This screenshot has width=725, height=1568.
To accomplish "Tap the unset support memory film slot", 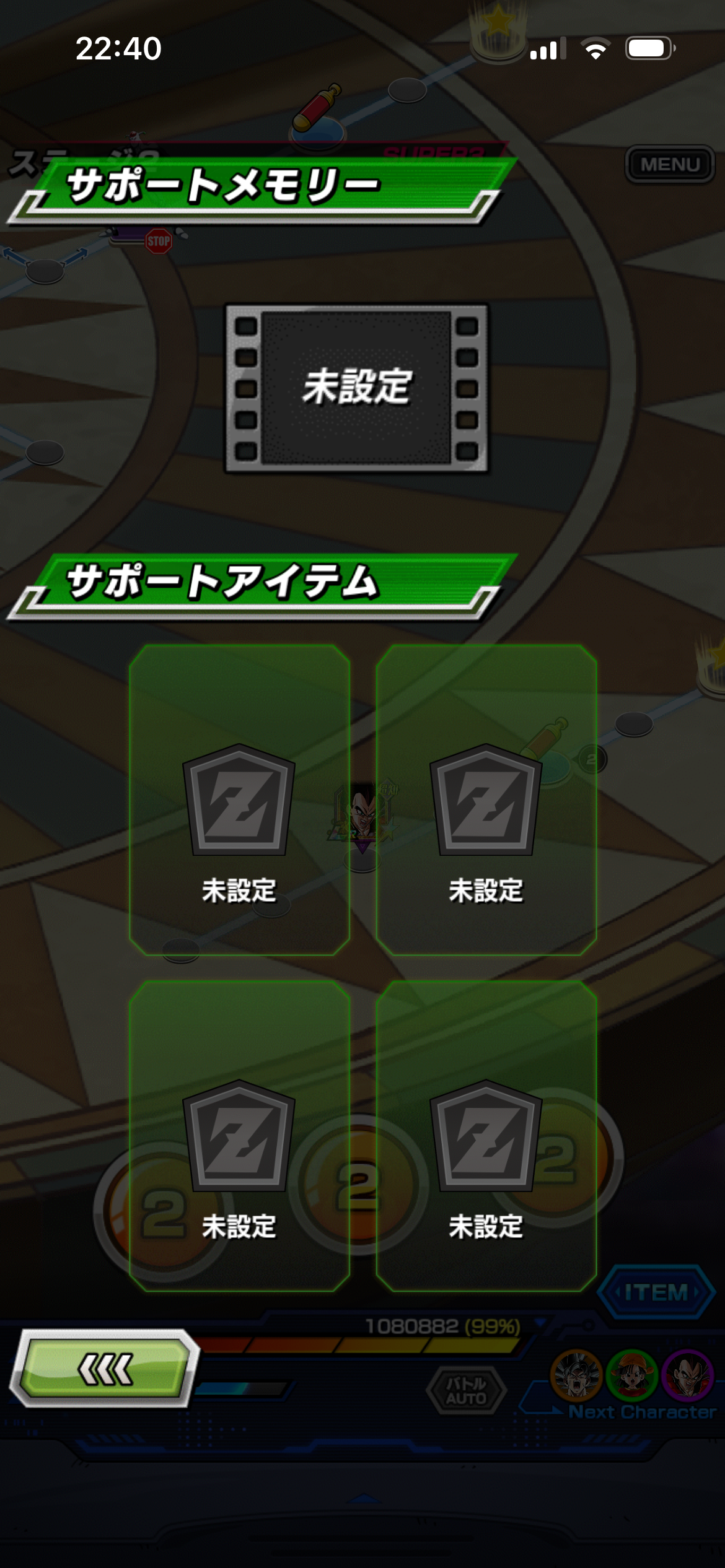I will (356, 388).
